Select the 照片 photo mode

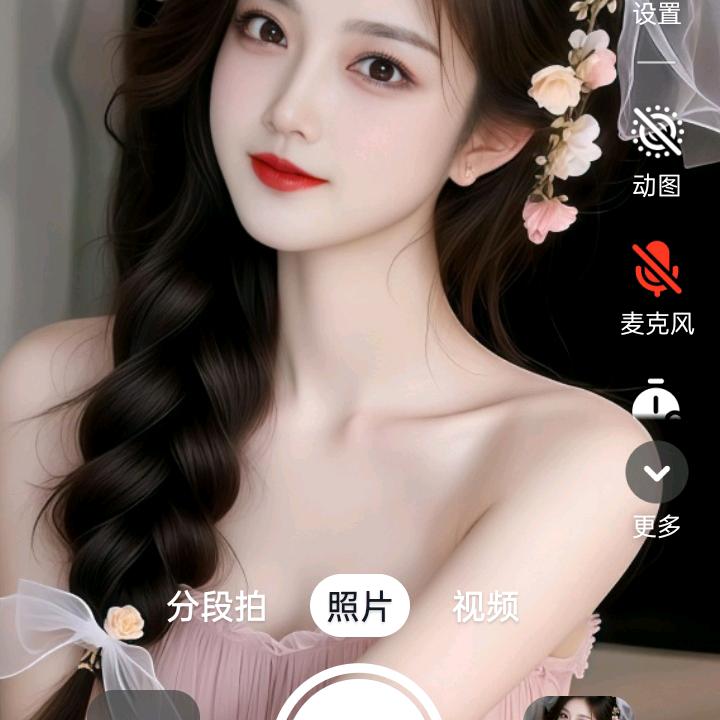point(359,606)
